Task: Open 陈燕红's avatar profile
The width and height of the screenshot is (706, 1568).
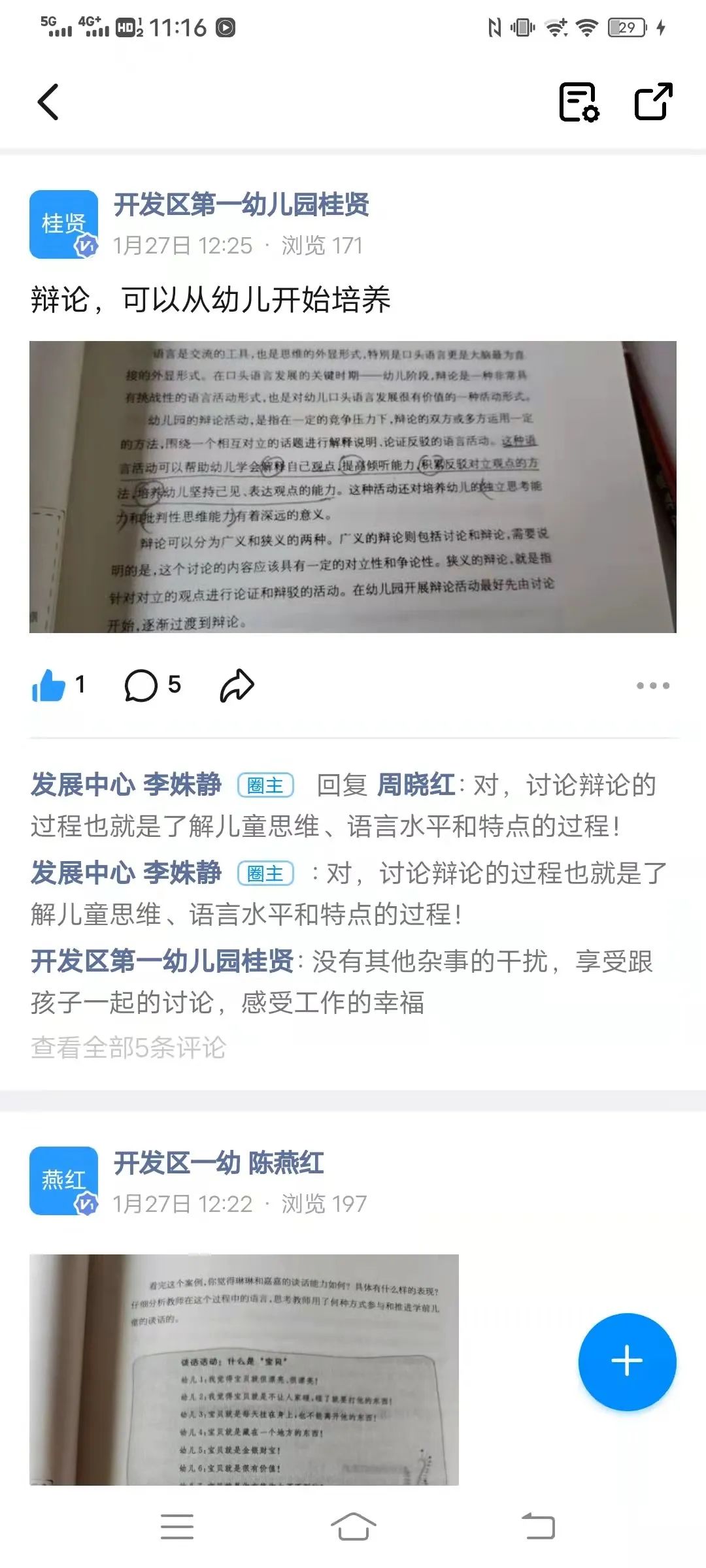Action: click(x=63, y=1181)
